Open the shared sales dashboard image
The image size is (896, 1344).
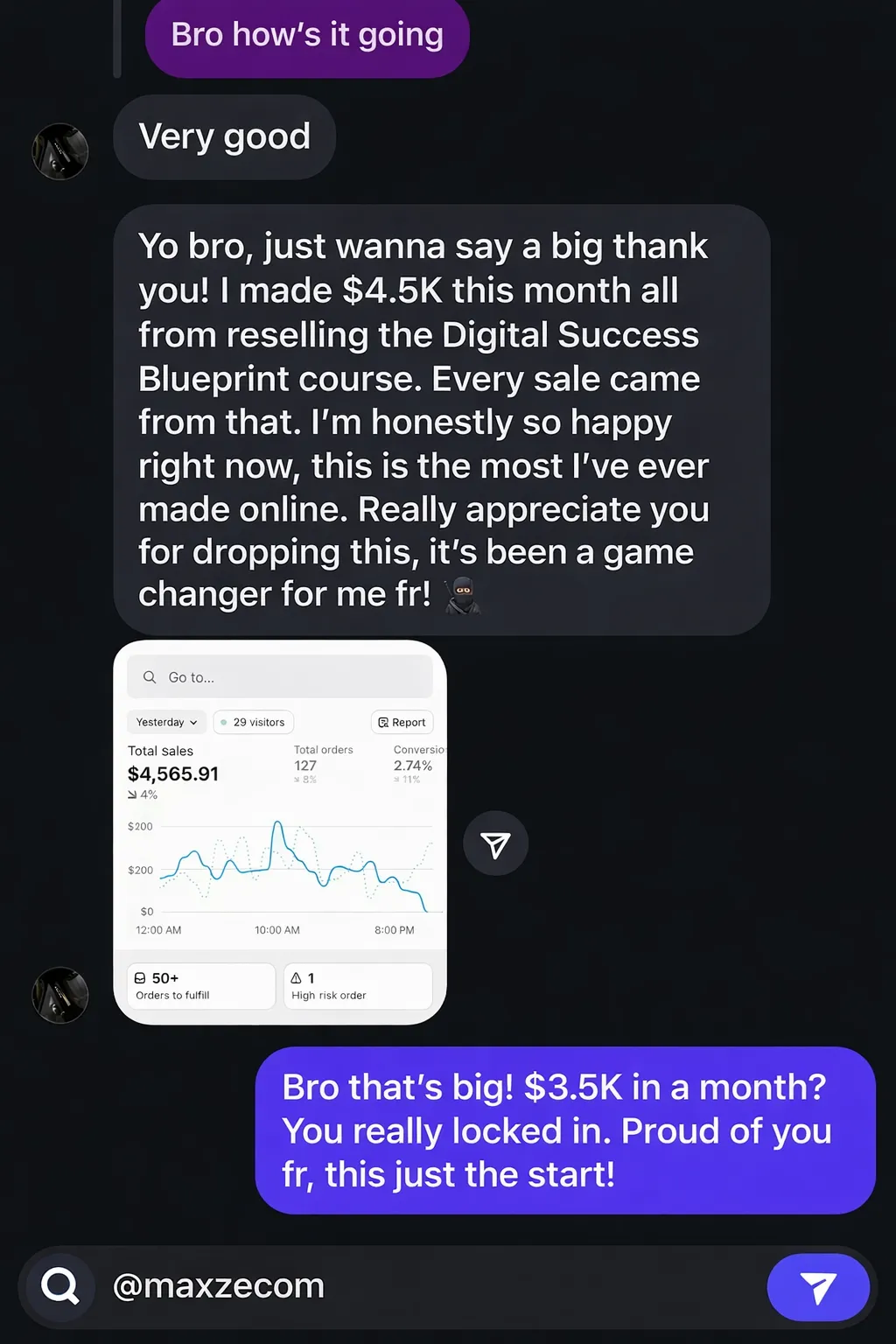[x=280, y=832]
